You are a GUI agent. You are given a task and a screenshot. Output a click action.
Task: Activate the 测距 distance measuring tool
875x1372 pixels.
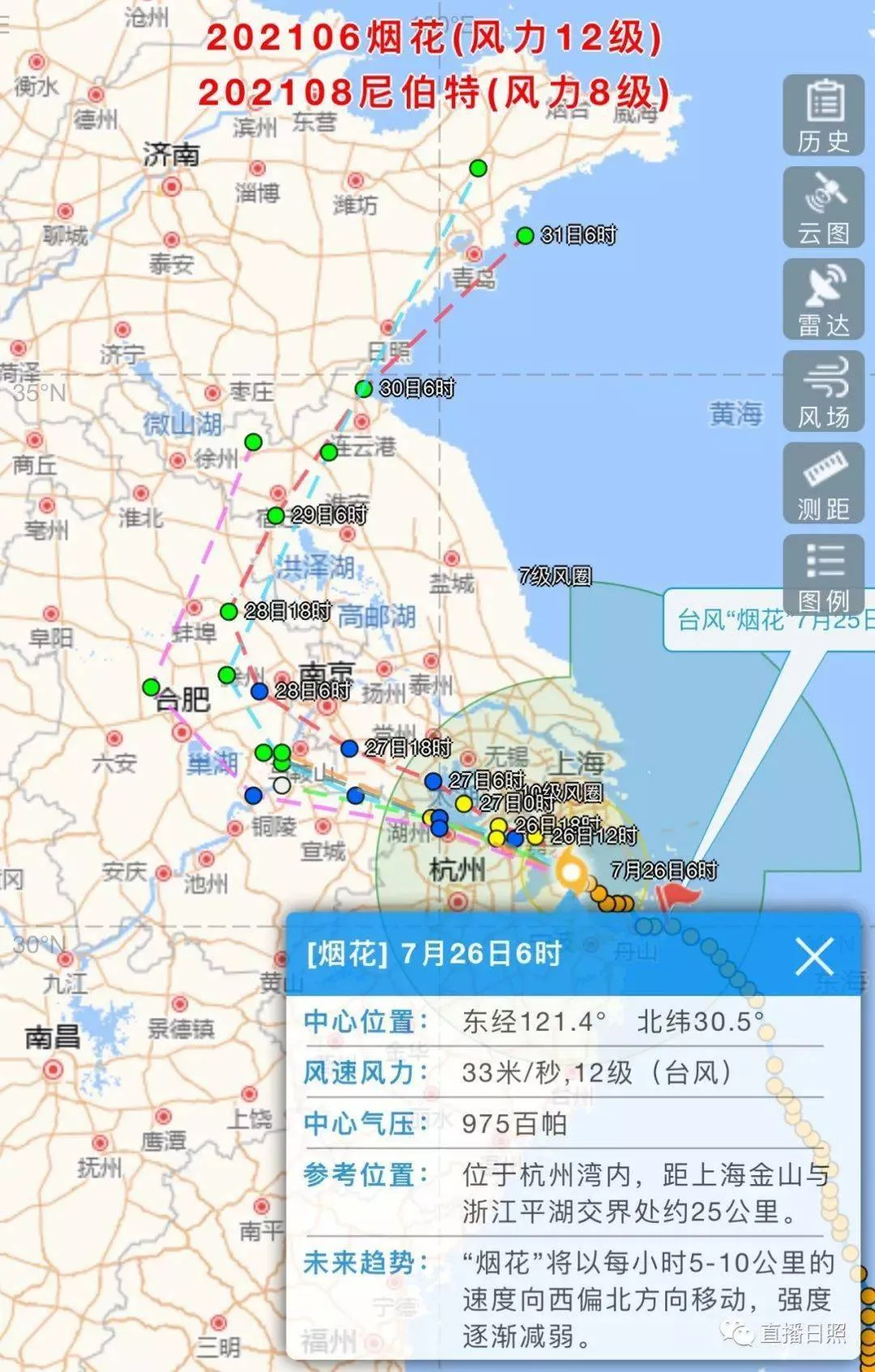(823, 484)
